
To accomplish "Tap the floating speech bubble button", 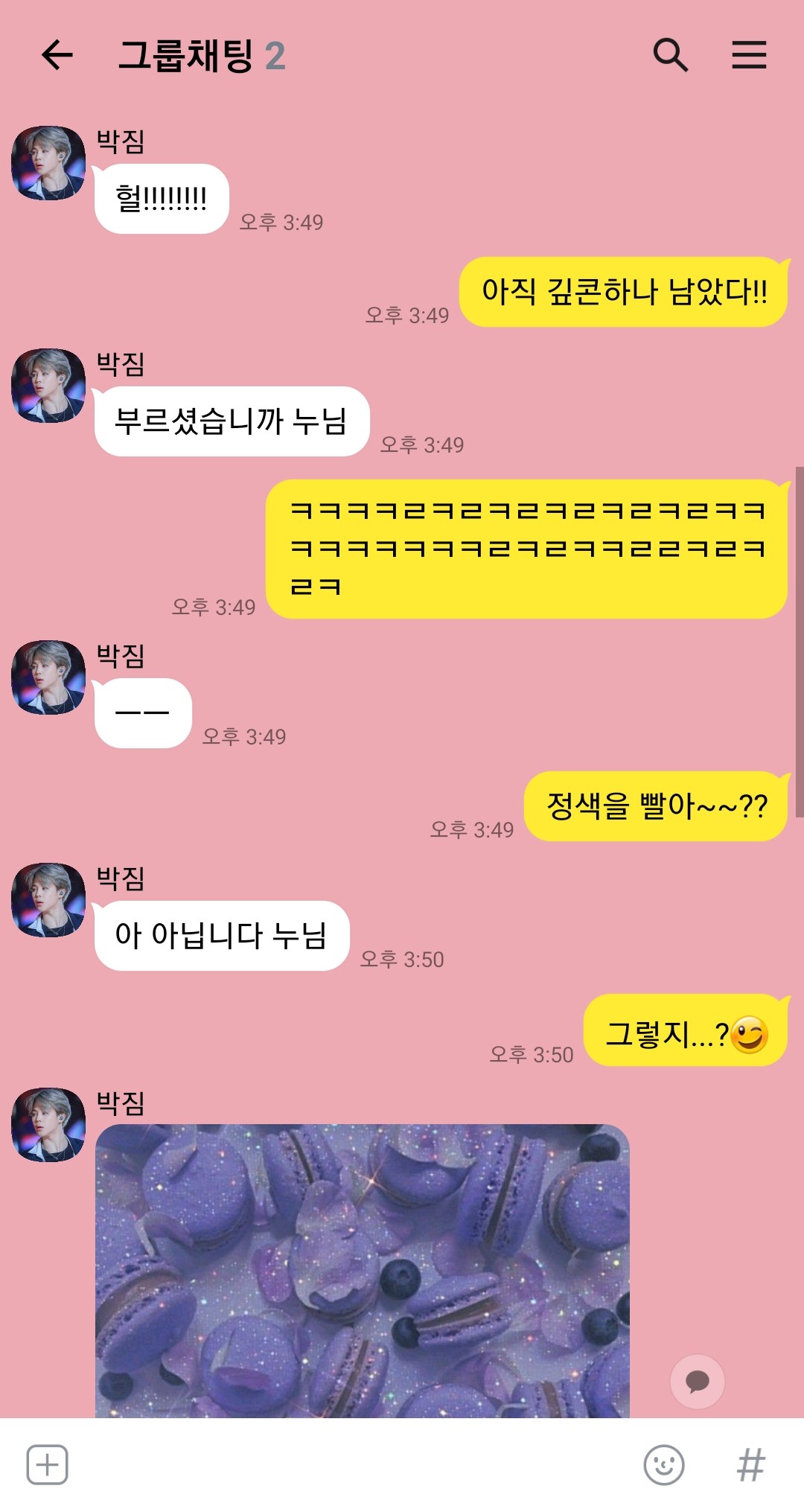I will (x=698, y=1382).
